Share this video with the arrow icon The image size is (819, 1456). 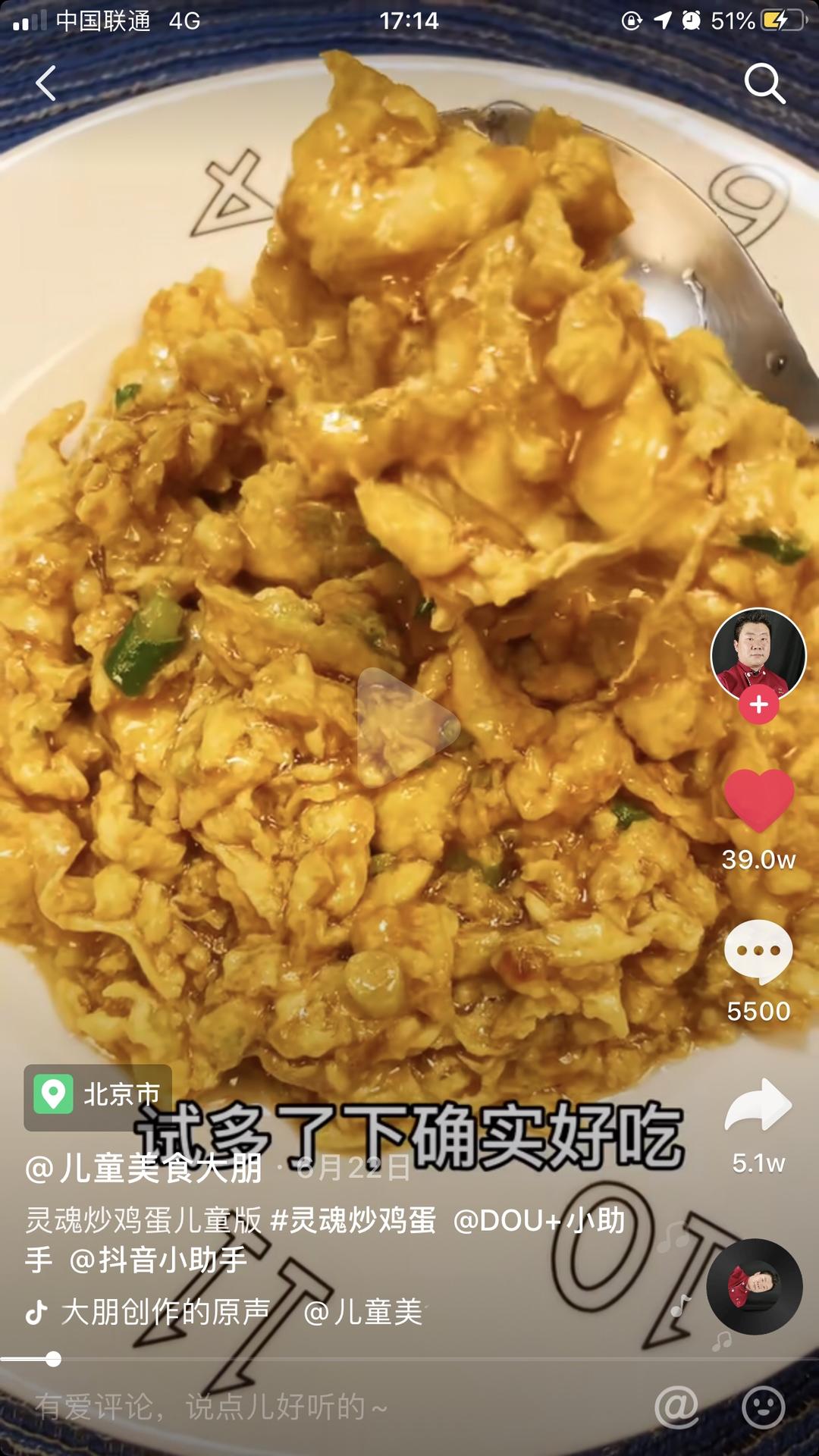point(758,1105)
